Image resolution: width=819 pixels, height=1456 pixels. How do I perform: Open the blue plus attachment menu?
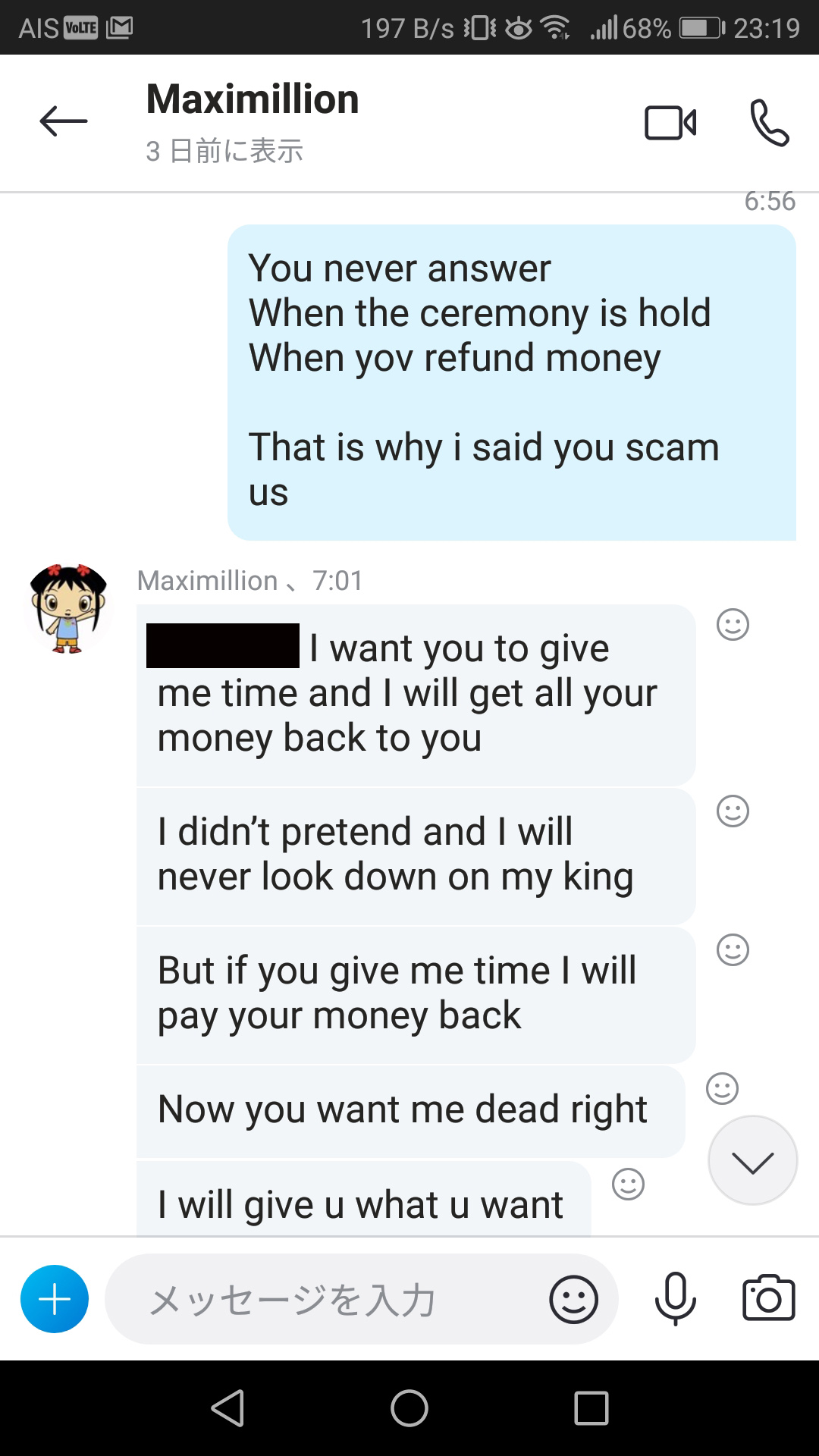pyautogui.click(x=55, y=1299)
